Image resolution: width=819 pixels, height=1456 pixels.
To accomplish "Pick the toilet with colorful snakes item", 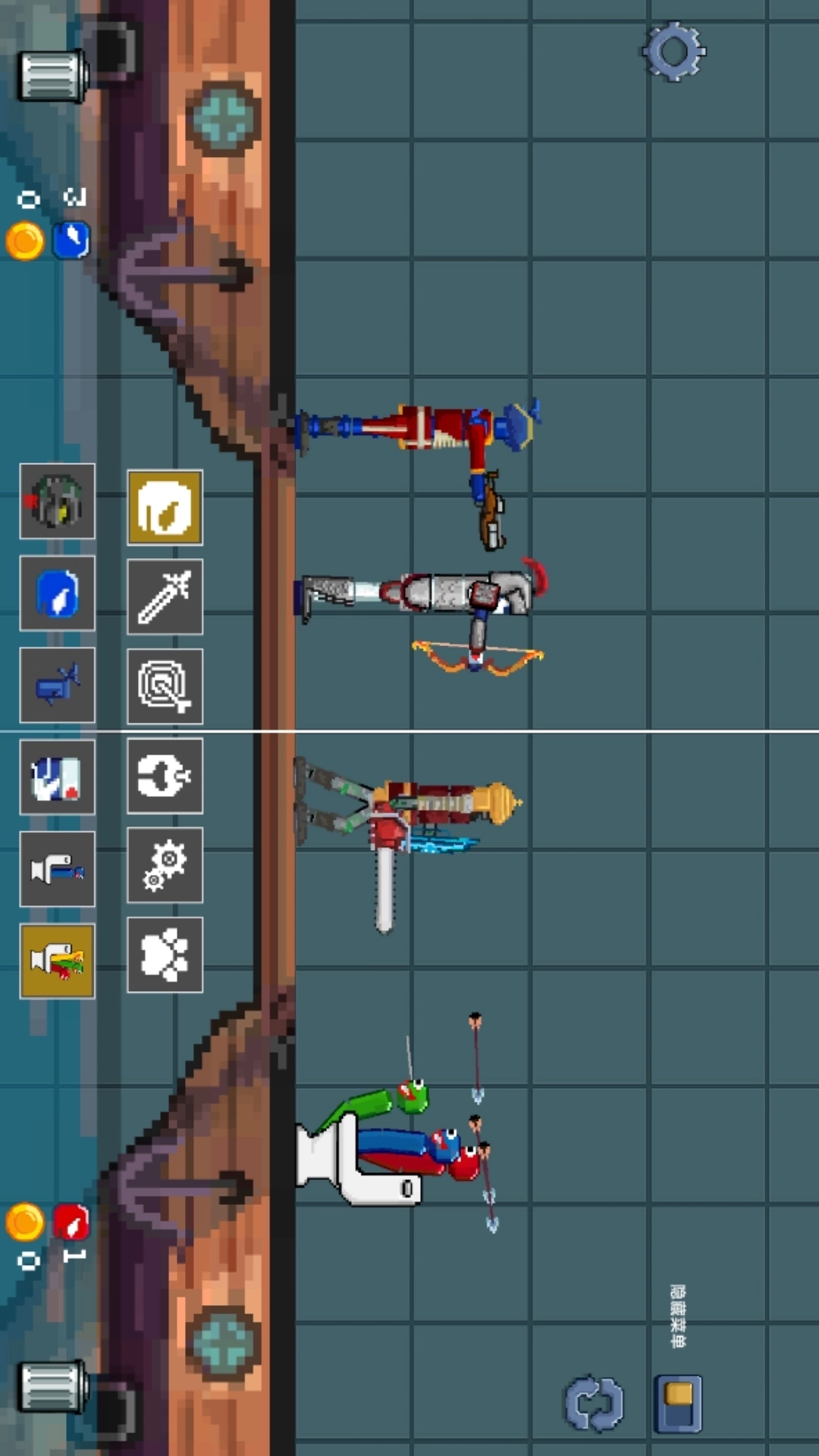I will [x=57, y=961].
